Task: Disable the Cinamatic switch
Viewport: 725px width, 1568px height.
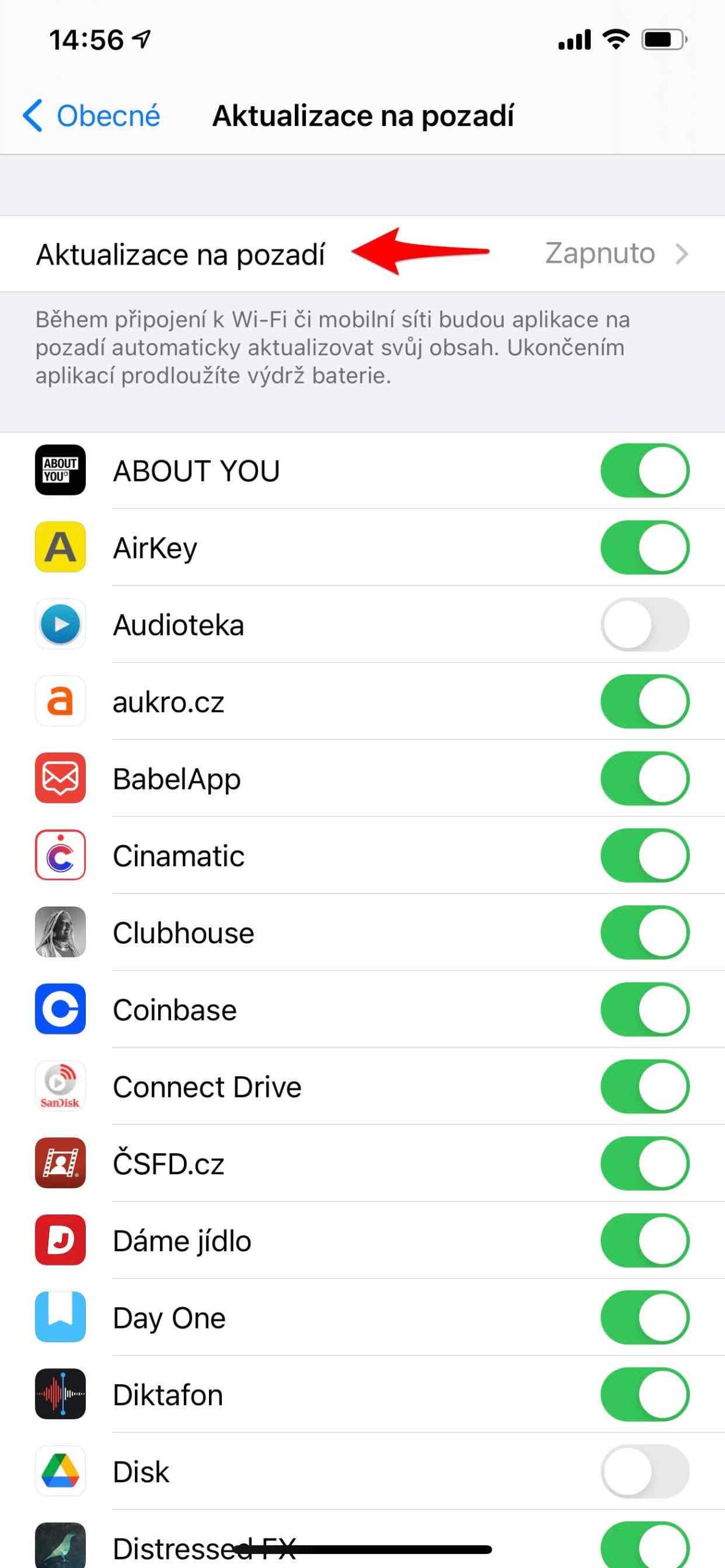Action: 645,856
